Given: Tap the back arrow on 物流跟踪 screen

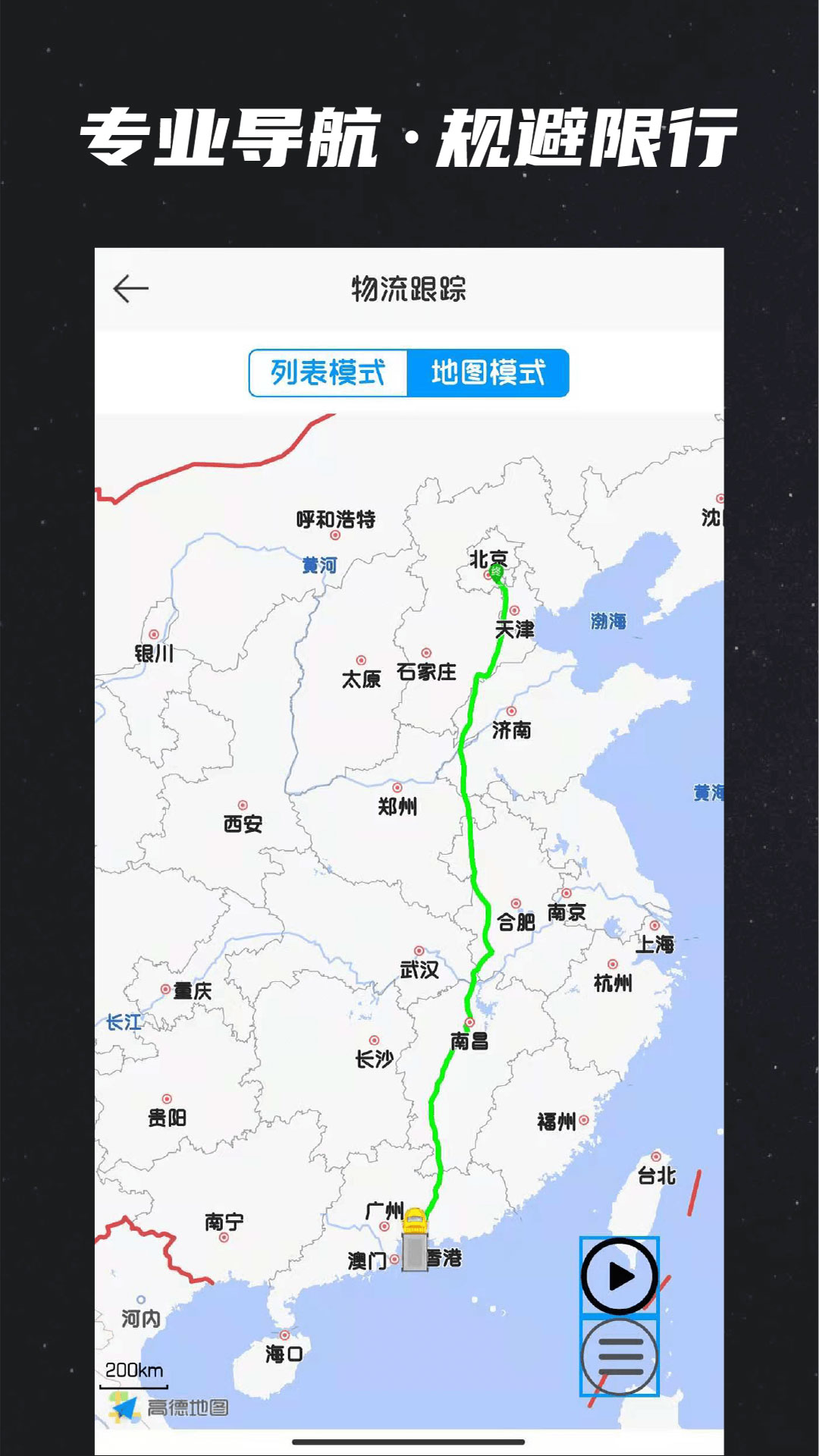Looking at the screenshot, I should tap(132, 287).
